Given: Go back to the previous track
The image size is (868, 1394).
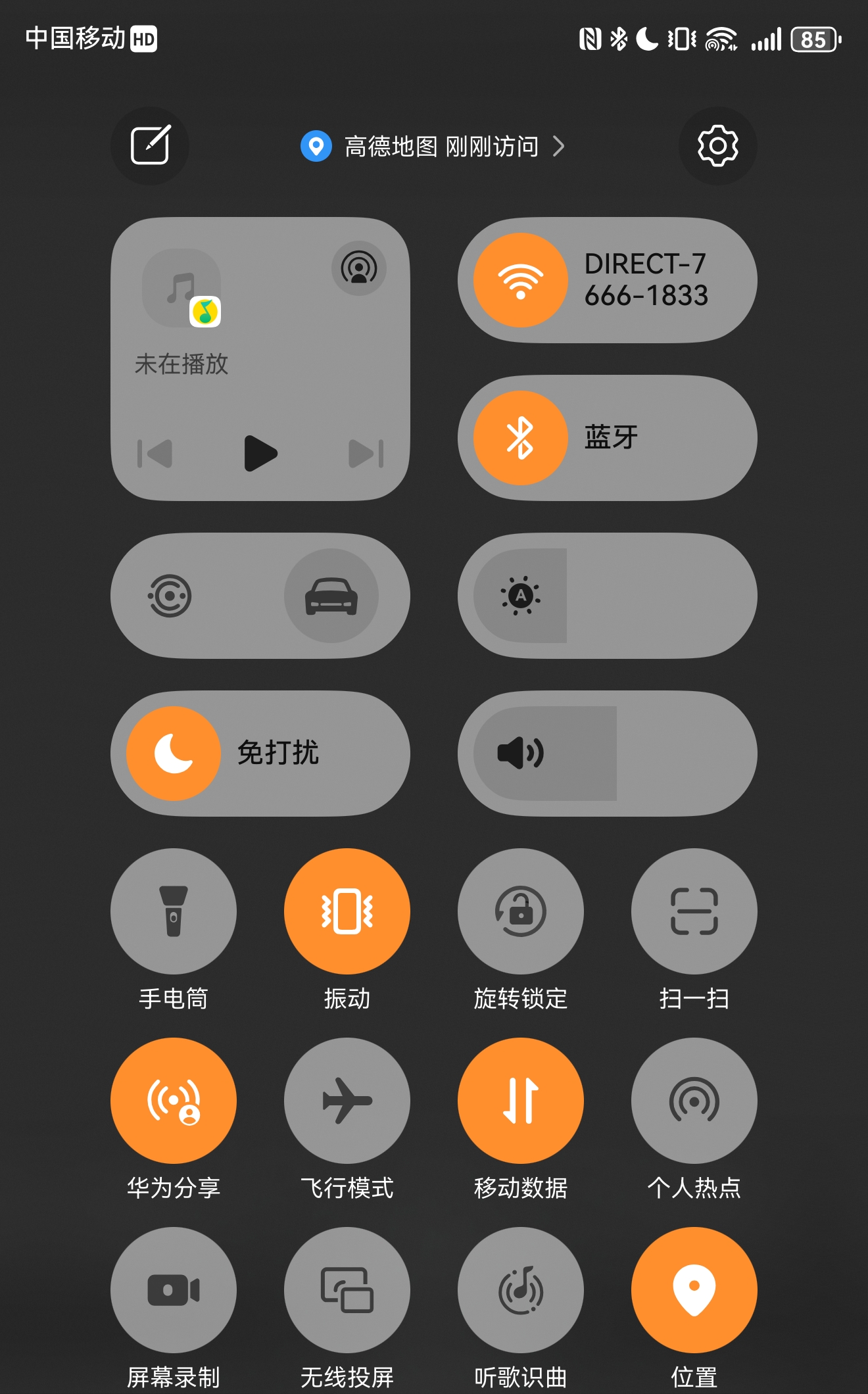Looking at the screenshot, I should coord(155,453).
